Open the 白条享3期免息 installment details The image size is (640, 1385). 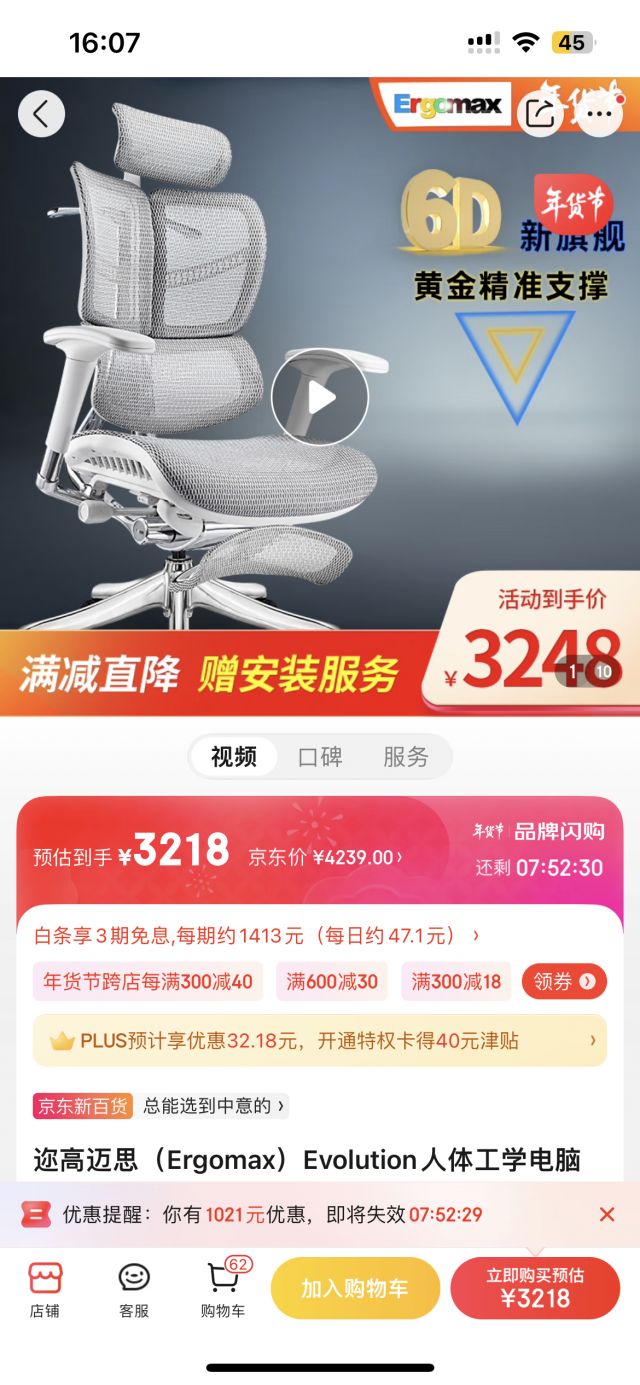[x=256, y=936]
